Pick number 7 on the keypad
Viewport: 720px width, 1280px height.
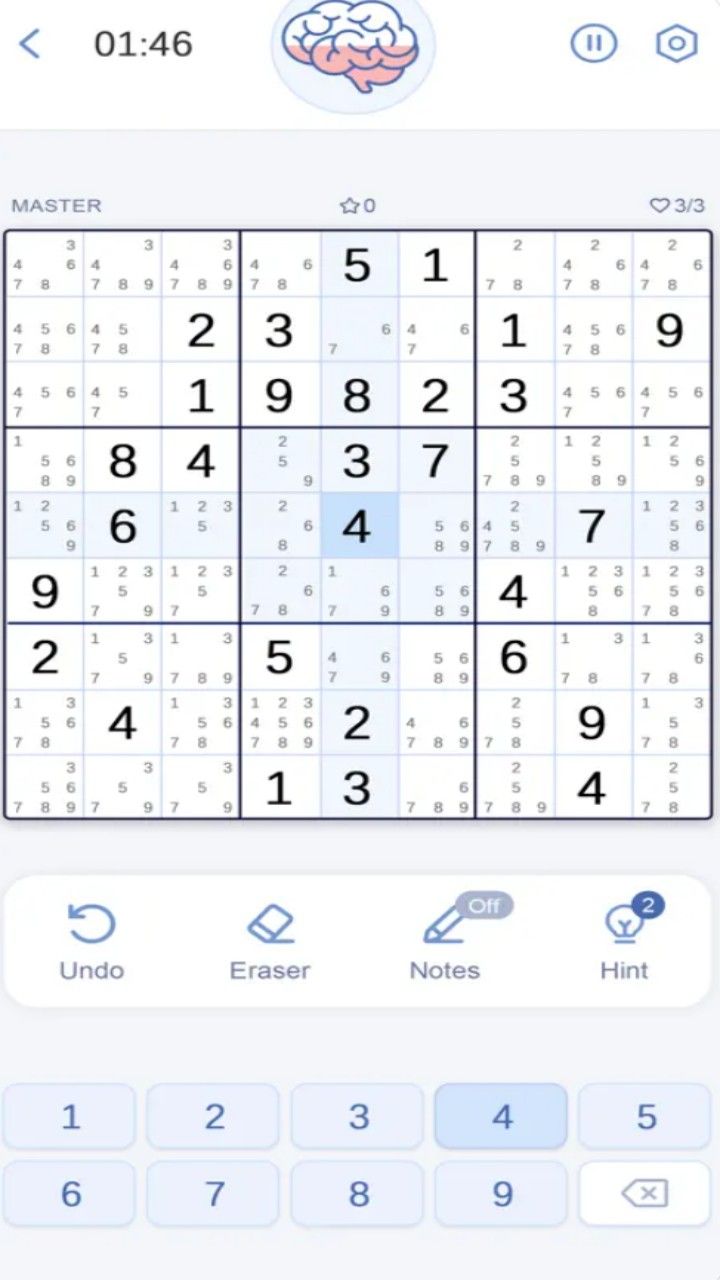(x=214, y=1193)
